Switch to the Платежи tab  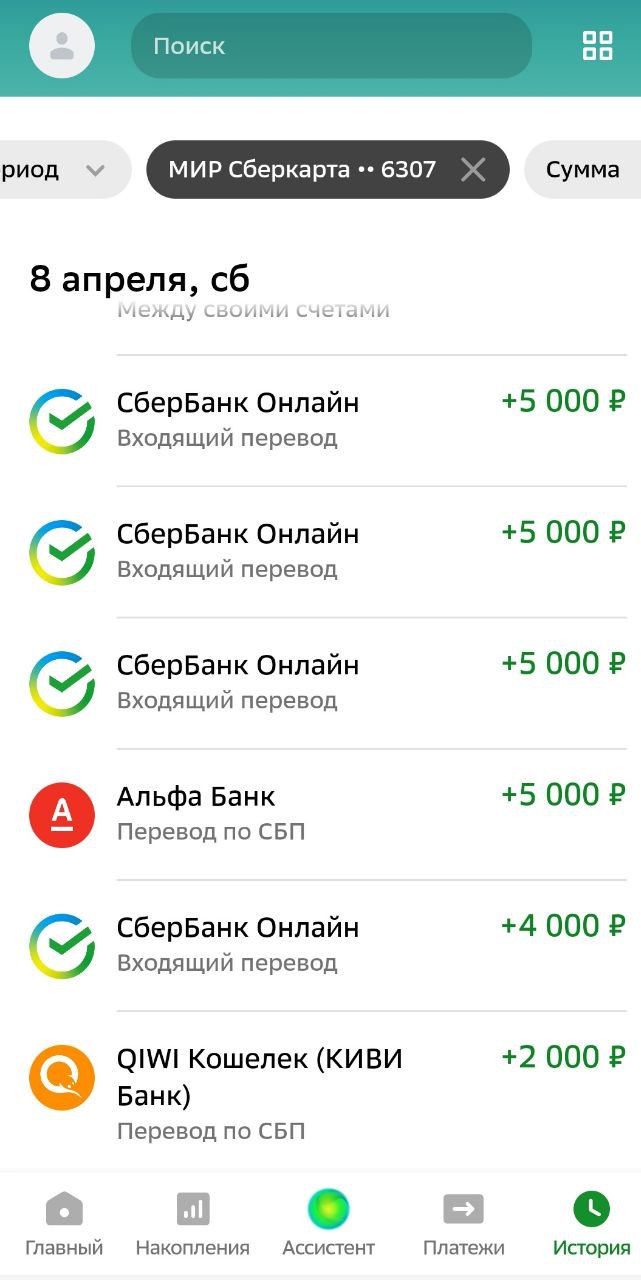463,1224
